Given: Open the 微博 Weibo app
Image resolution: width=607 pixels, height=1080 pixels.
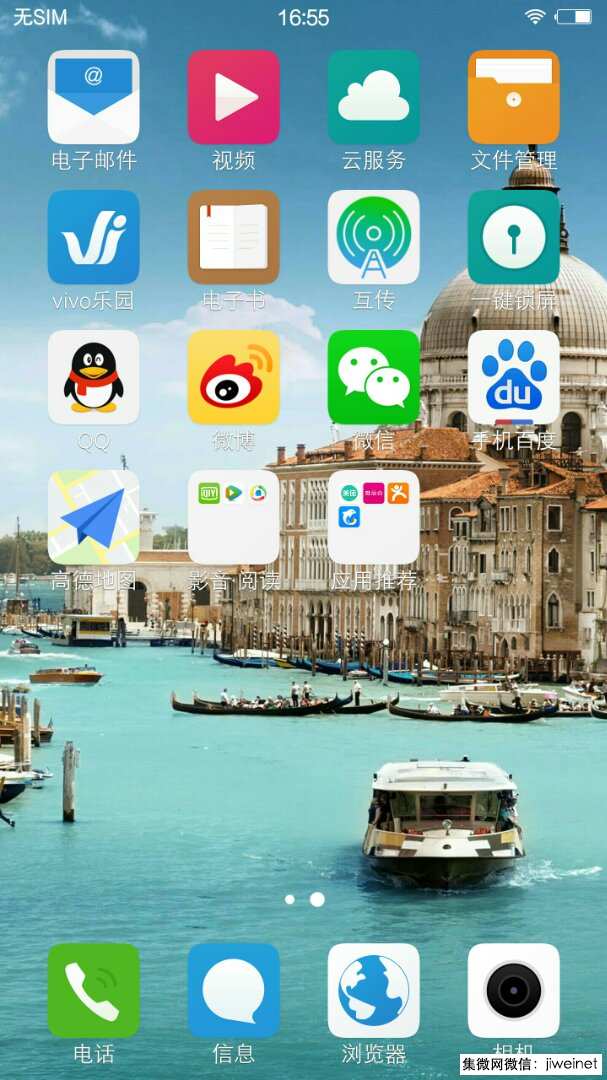Looking at the screenshot, I should tap(233, 377).
